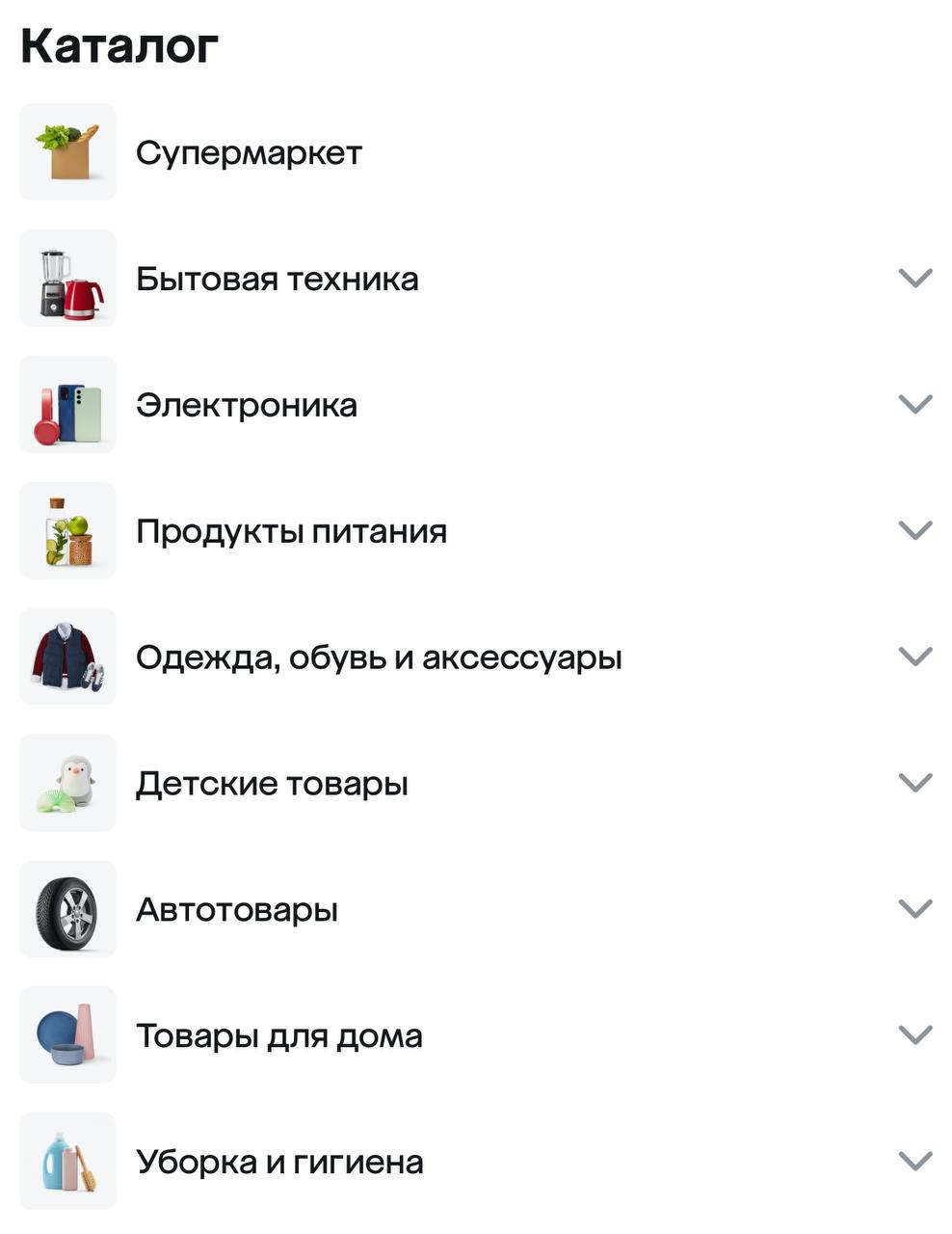Select the clothing icon for Одежда
The height and width of the screenshot is (1234, 952).
(x=66, y=657)
